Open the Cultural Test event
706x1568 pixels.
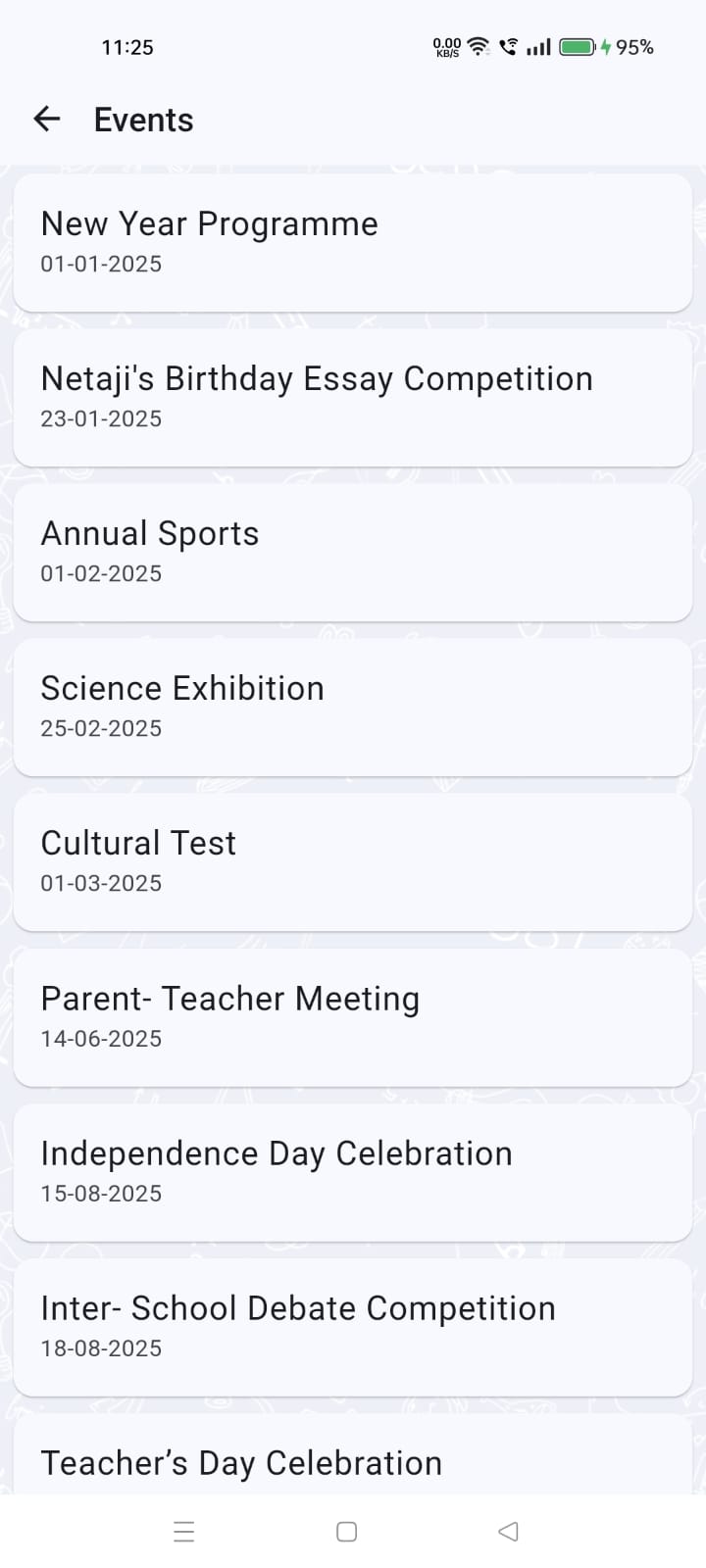pyautogui.click(x=353, y=862)
